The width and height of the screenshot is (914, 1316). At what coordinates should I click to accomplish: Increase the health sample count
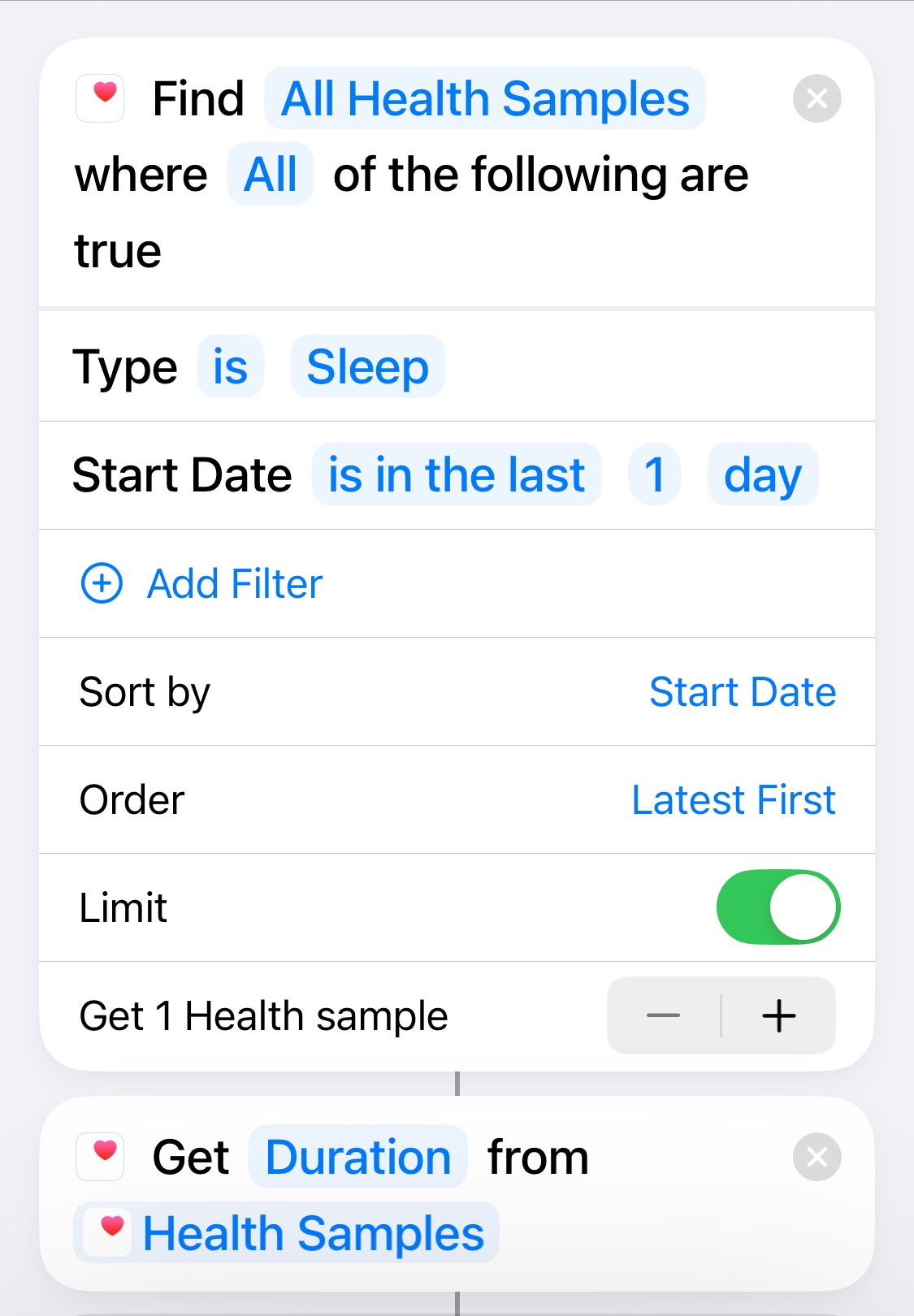point(778,1016)
